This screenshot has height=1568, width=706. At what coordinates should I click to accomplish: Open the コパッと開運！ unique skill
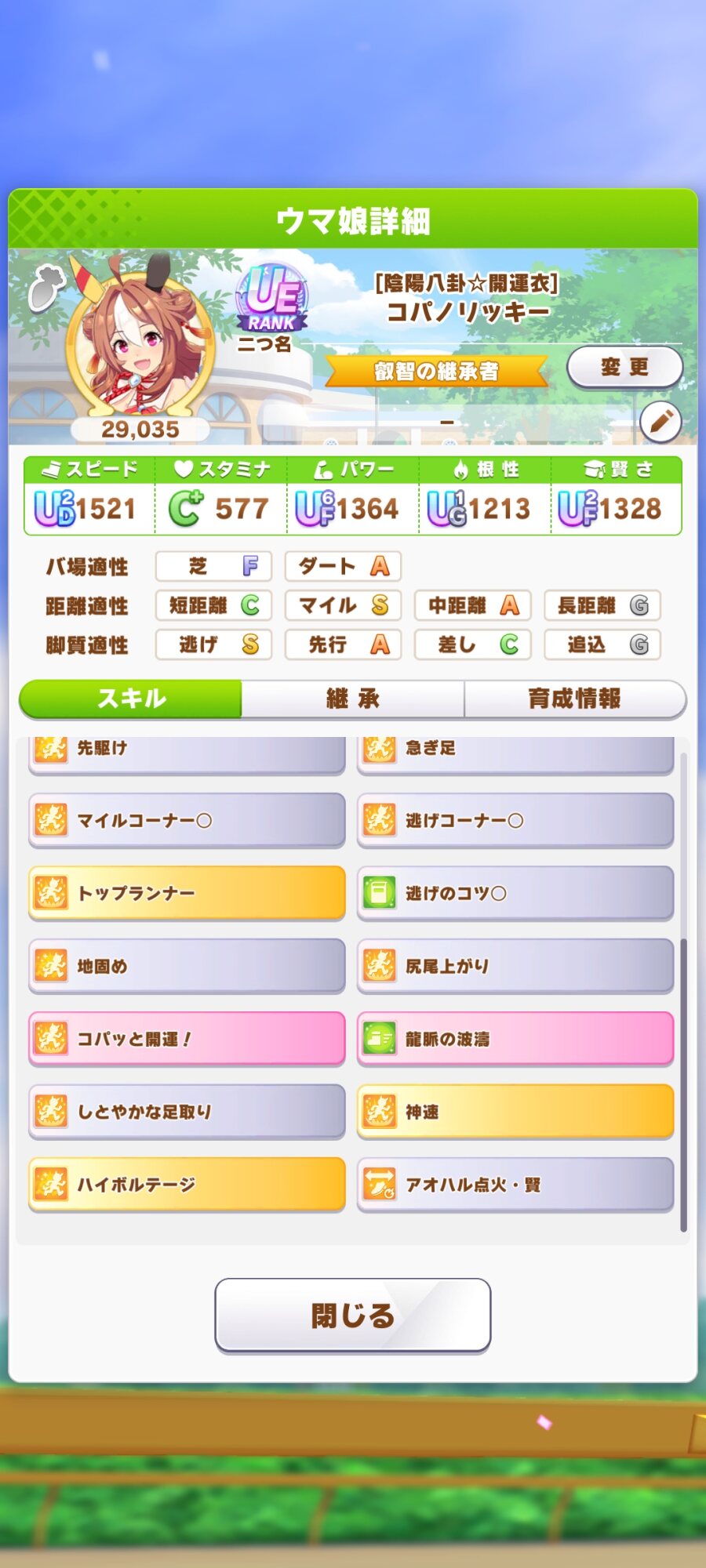click(187, 1039)
